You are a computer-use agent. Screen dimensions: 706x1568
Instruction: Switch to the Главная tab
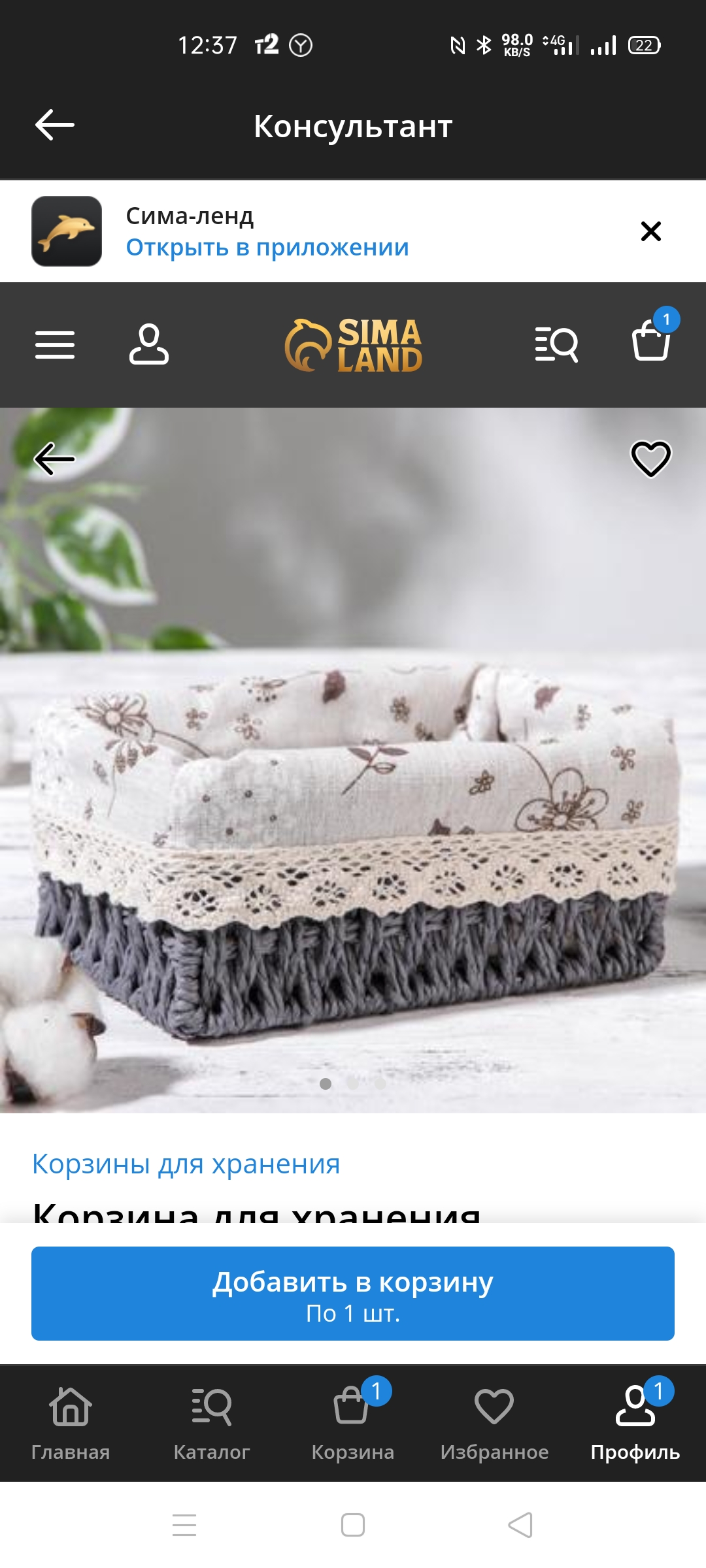(x=71, y=1424)
